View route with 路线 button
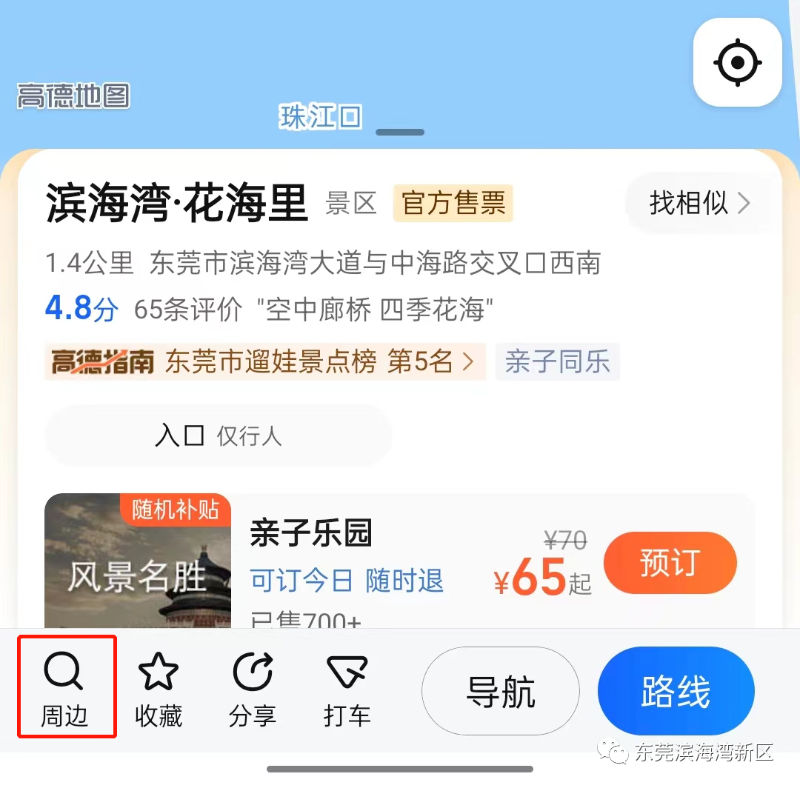This screenshot has width=800, height=788. click(x=675, y=691)
